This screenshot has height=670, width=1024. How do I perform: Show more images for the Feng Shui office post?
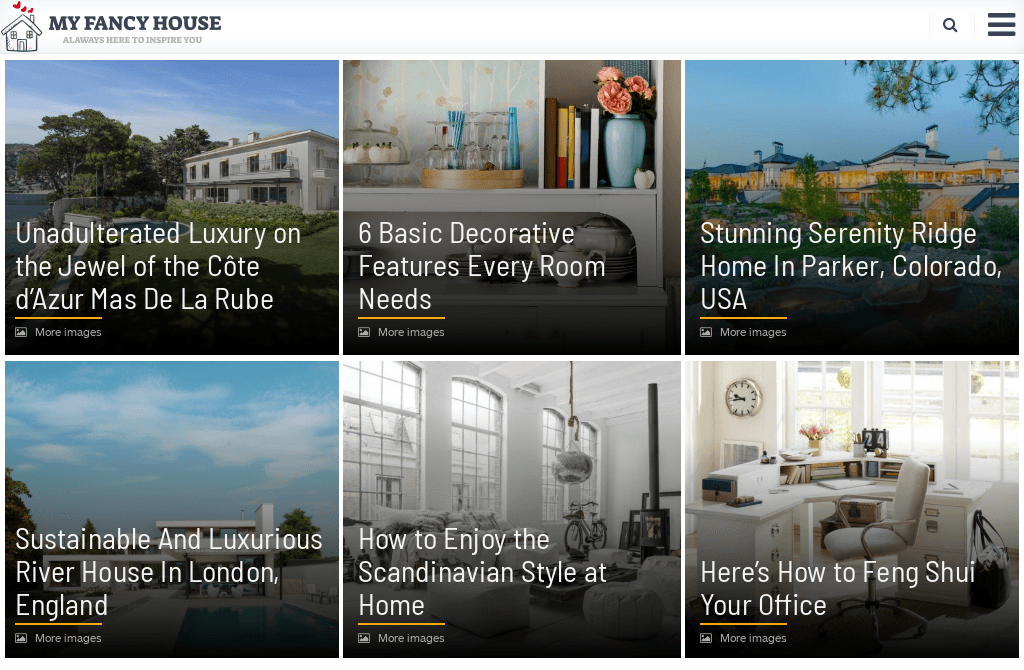752,638
